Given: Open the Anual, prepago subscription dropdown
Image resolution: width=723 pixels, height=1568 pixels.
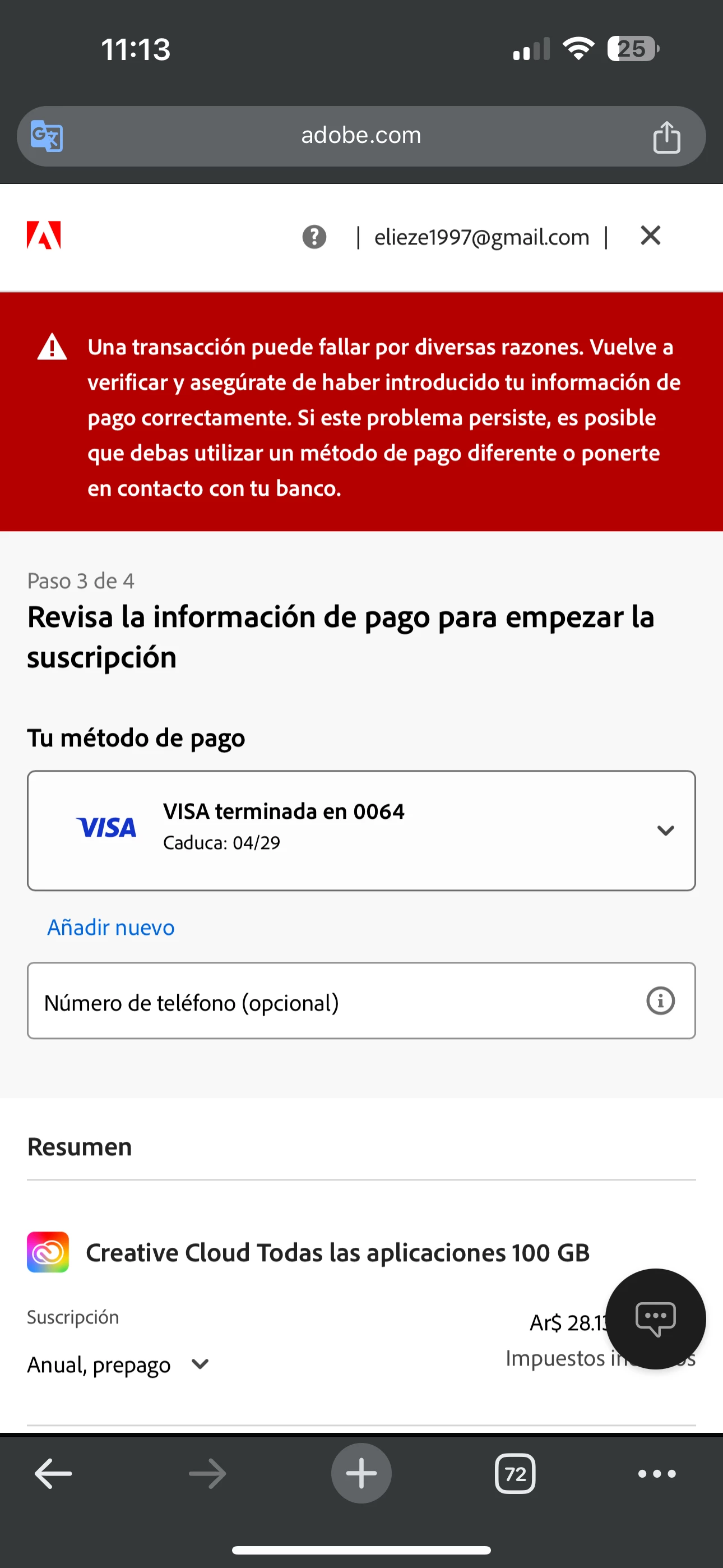Looking at the screenshot, I should [x=119, y=1364].
